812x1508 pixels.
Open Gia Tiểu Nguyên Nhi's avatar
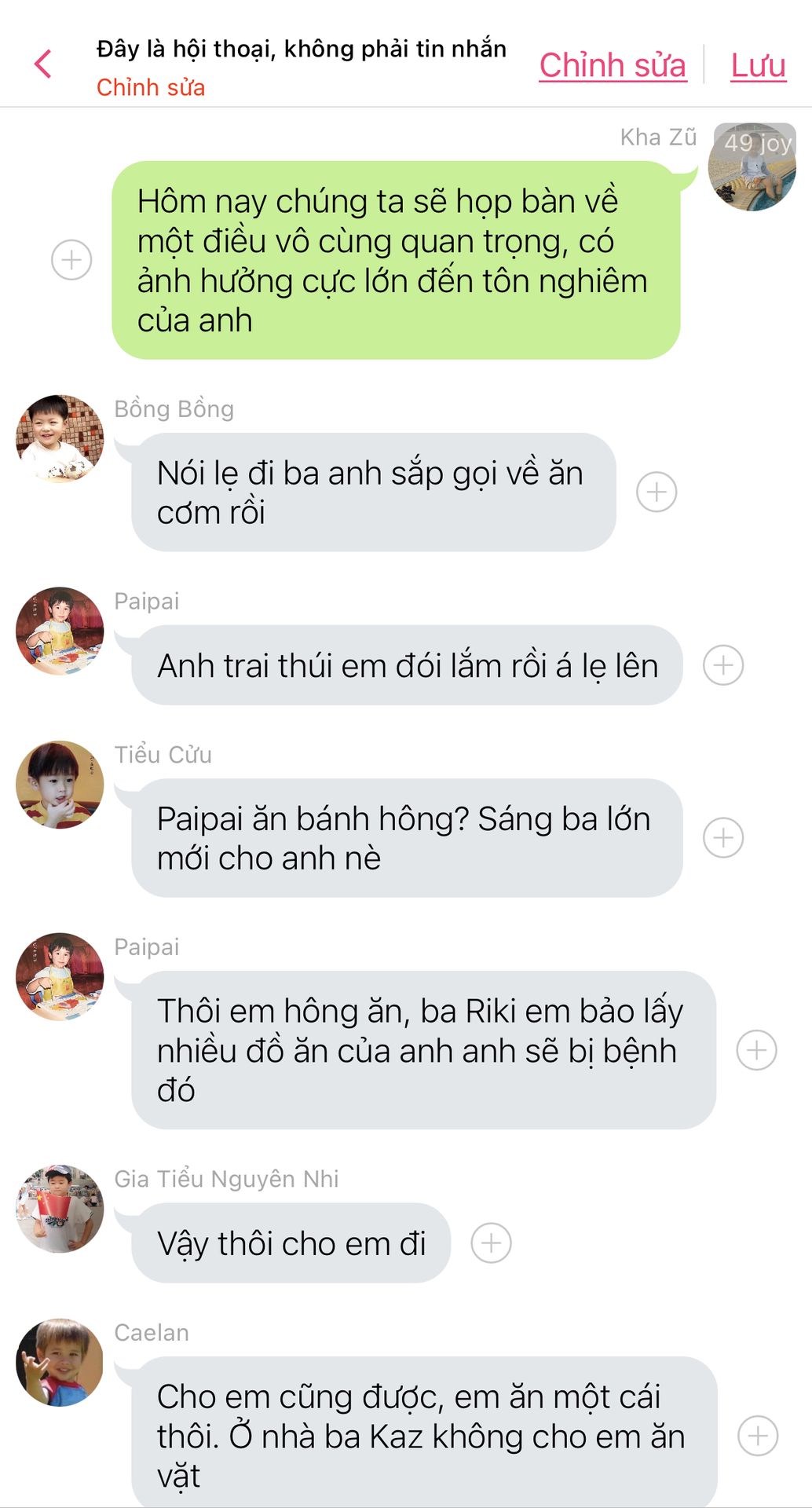click(60, 1209)
